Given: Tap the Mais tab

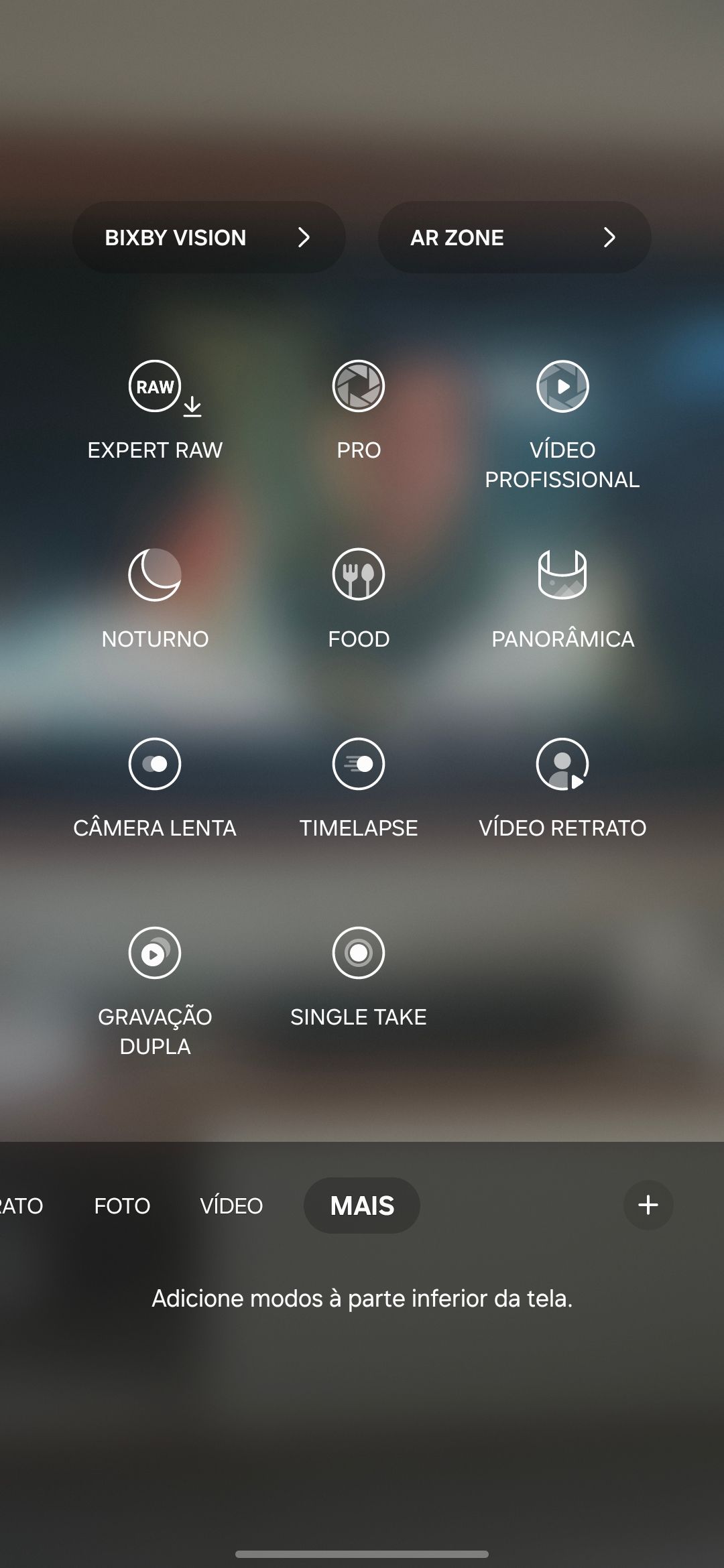Looking at the screenshot, I should [x=362, y=1205].
